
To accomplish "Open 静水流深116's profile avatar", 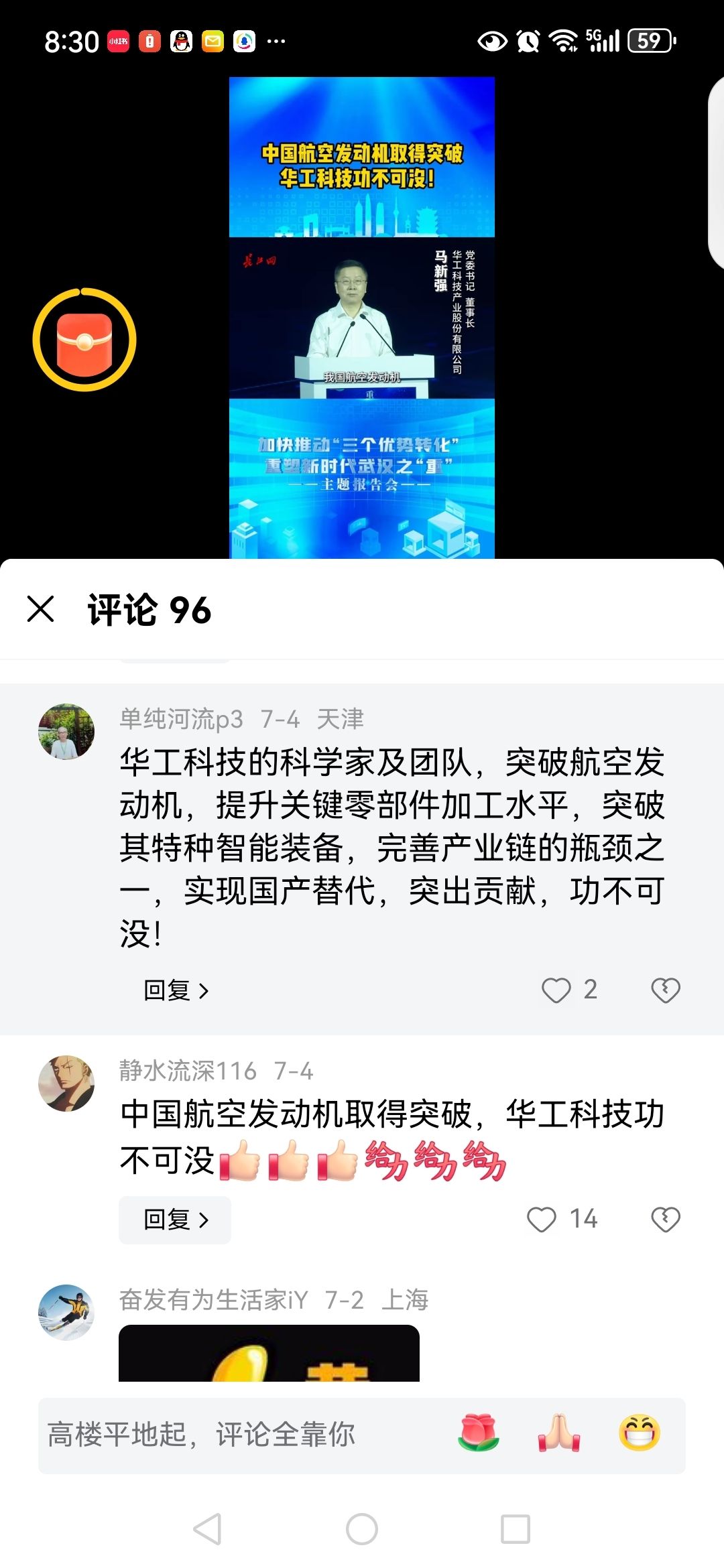I will 66,1084.
